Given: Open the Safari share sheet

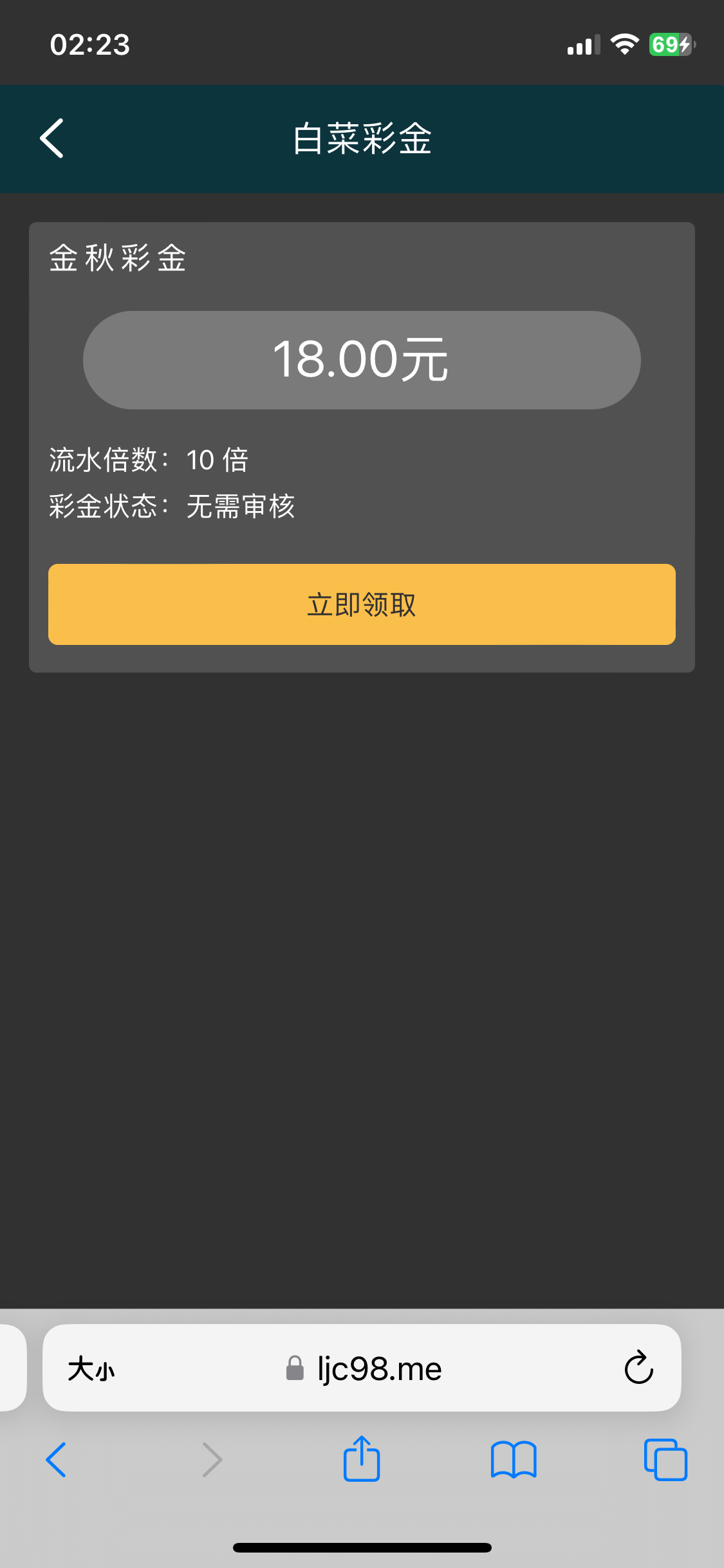Looking at the screenshot, I should tap(362, 1459).
